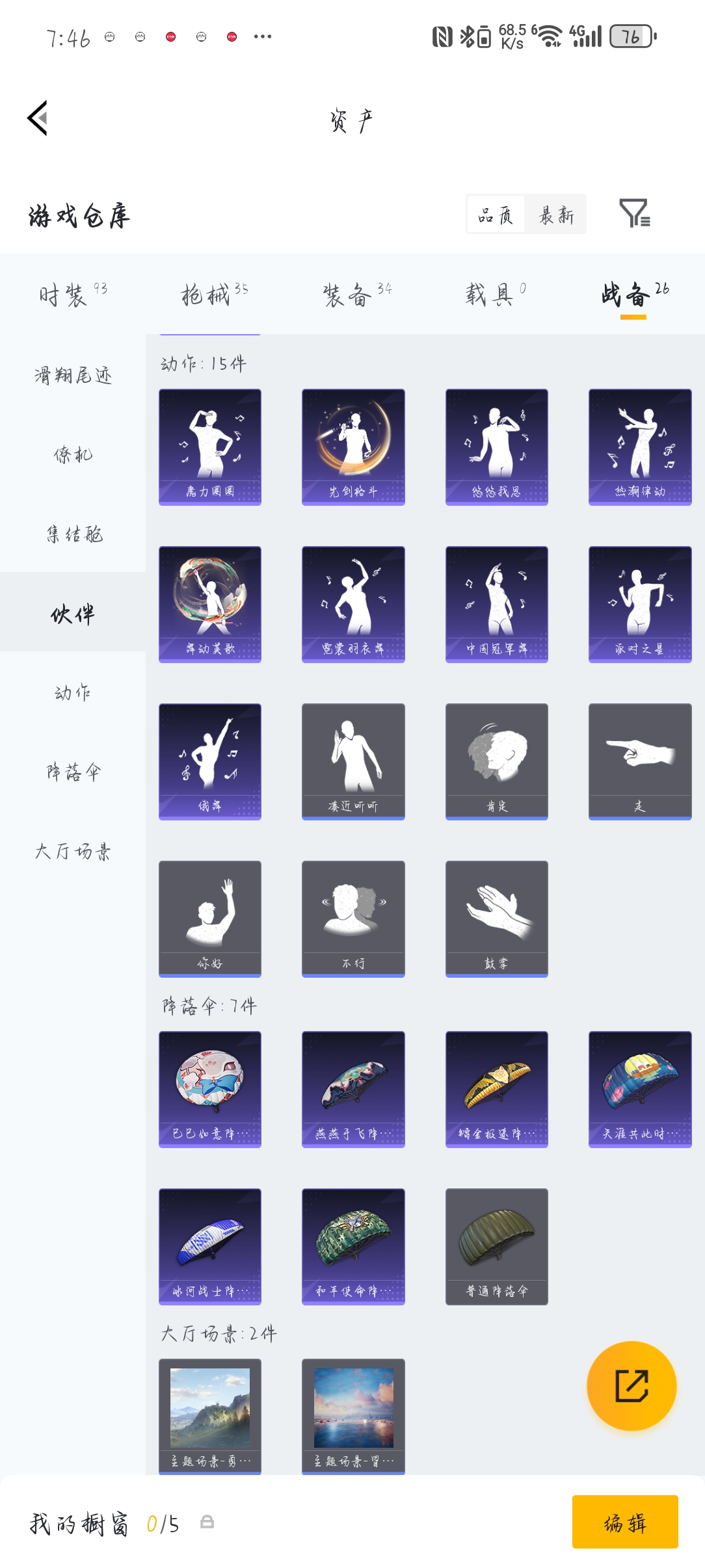
Task: Tap the orange floating share button
Action: [632, 1385]
